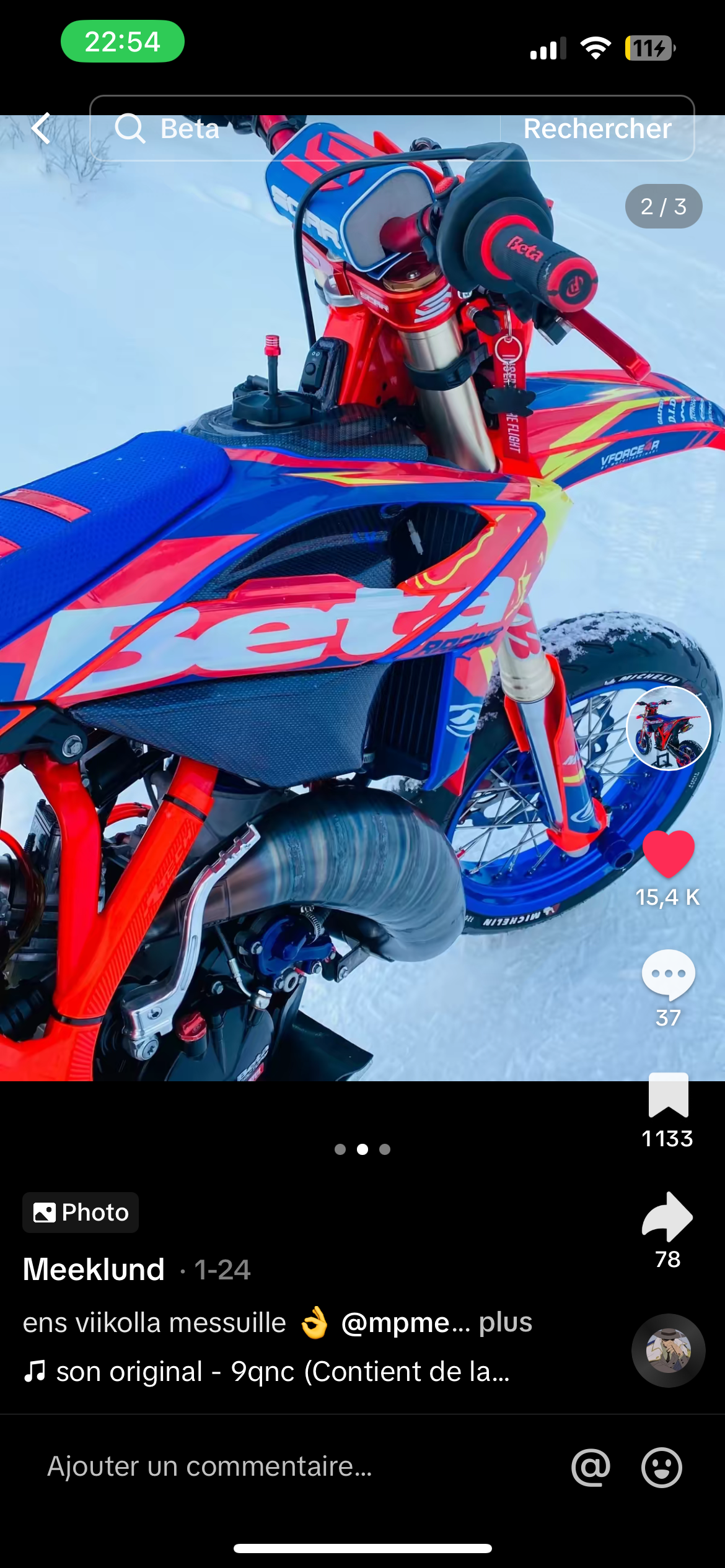Bookmark this photo post
This screenshot has width=725, height=1568.
pyautogui.click(x=668, y=1095)
